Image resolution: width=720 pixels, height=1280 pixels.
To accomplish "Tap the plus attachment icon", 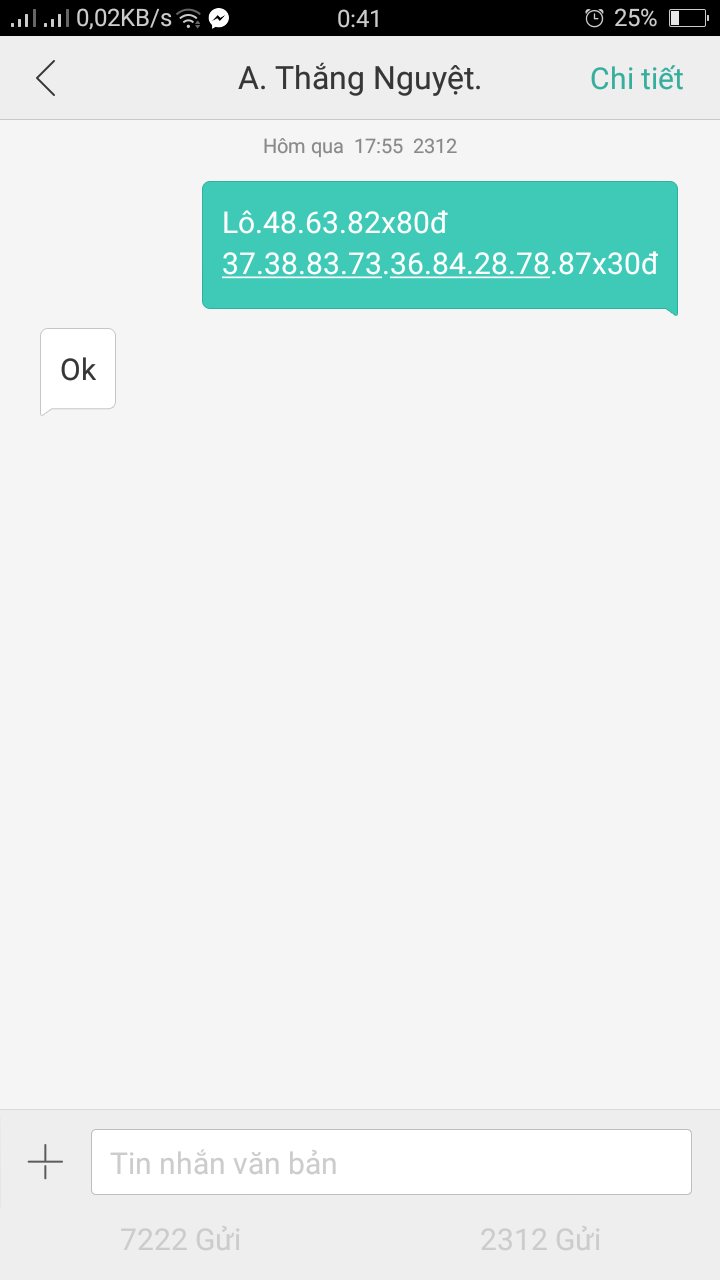I will point(45,1162).
